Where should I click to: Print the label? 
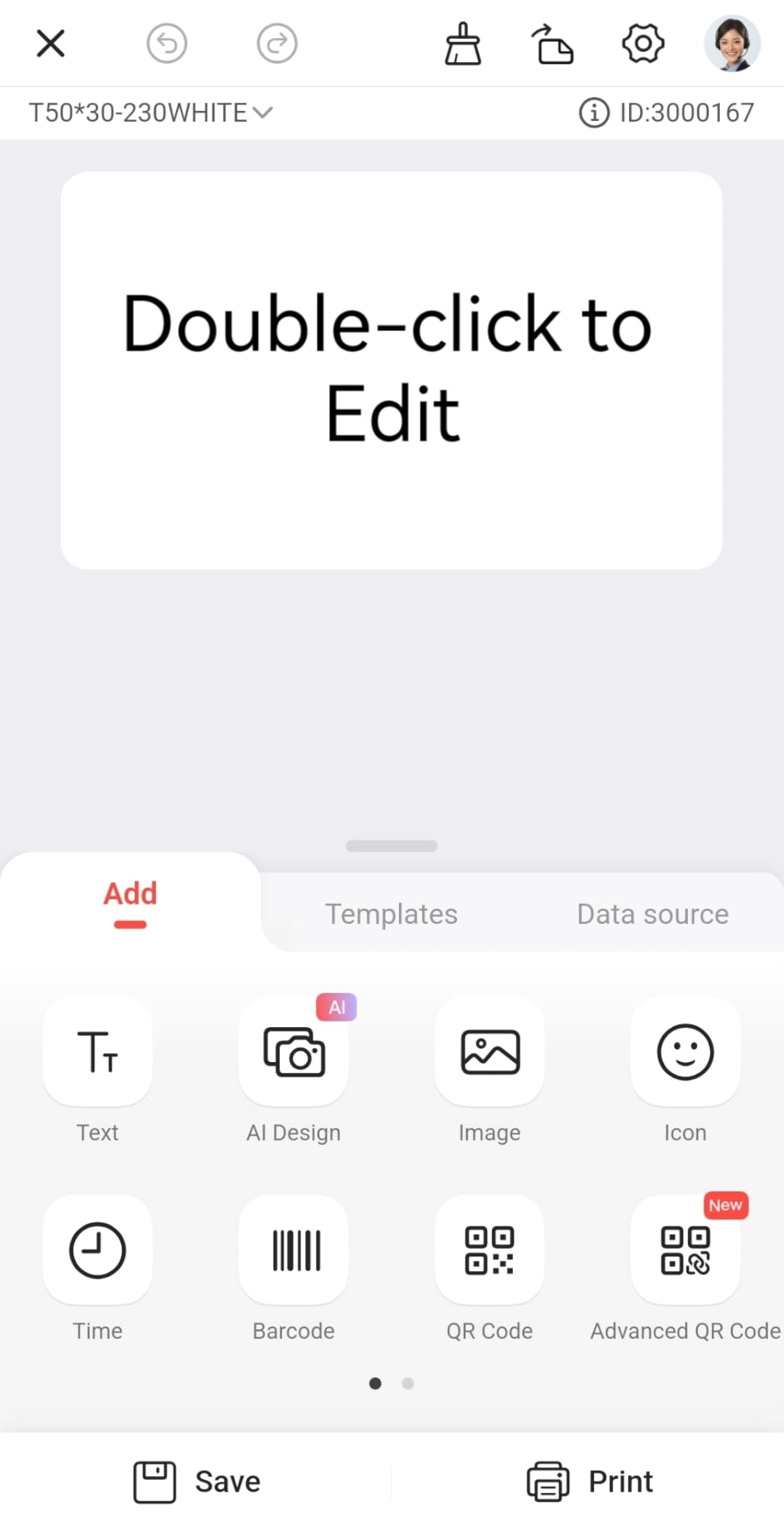pos(590,1481)
